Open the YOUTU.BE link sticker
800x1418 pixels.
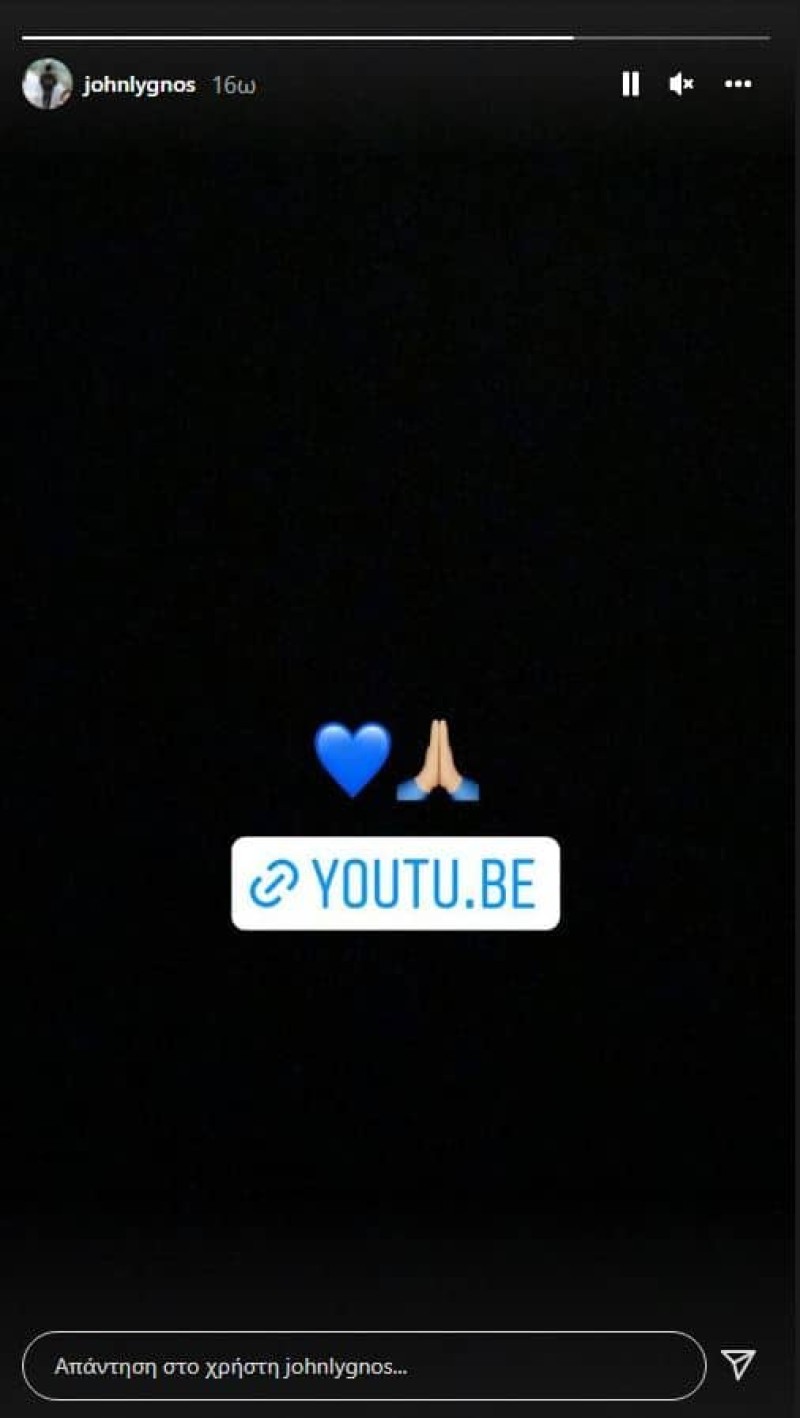[x=396, y=884]
